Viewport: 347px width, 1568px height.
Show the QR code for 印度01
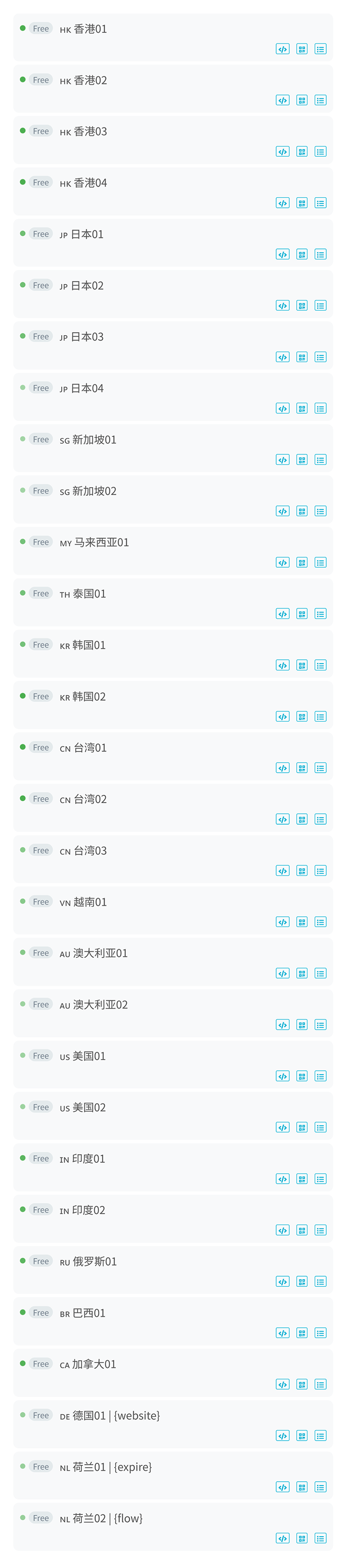pos(302,1179)
